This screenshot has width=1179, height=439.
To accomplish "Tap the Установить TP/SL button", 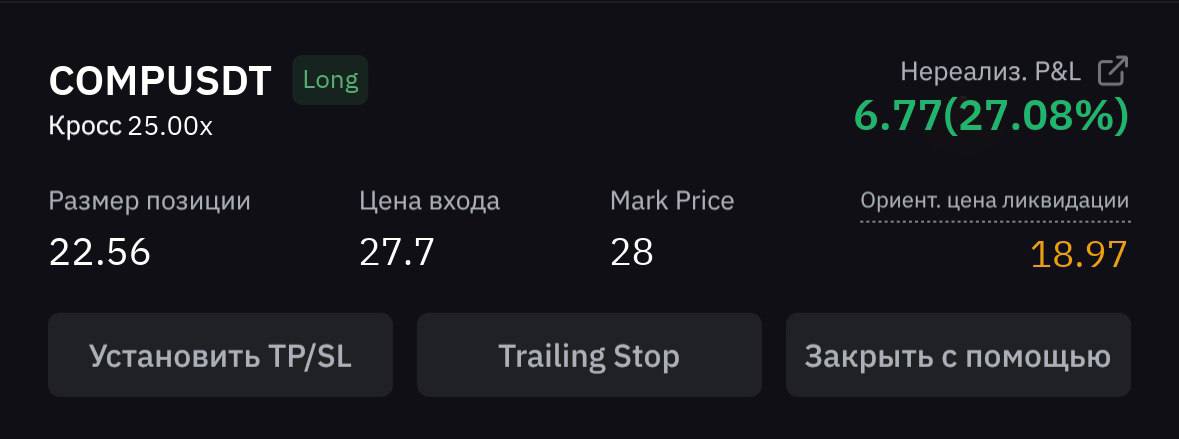I will 220,356.
